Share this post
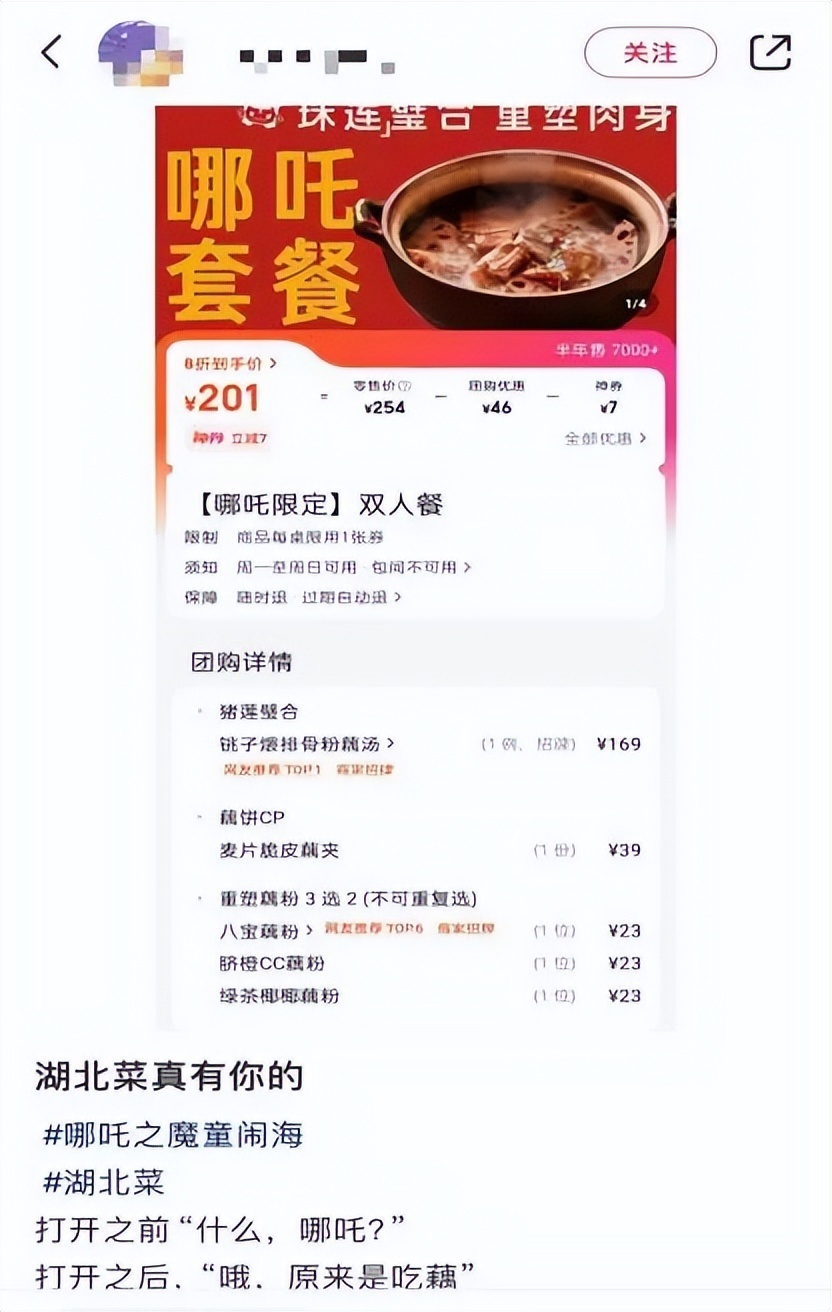This screenshot has width=832, height=1312. click(770, 52)
